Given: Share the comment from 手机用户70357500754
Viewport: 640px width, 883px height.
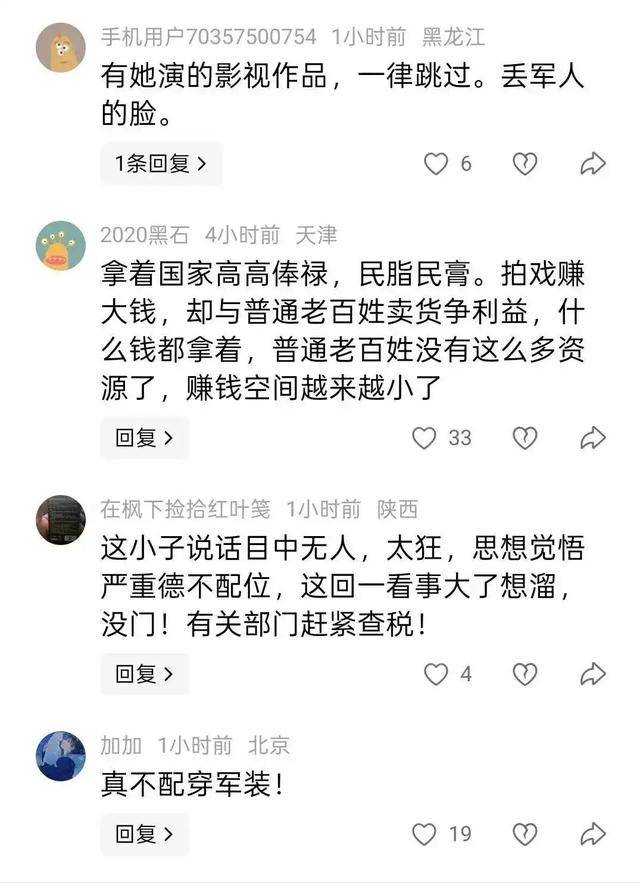Looking at the screenshot, I should 593,164.
